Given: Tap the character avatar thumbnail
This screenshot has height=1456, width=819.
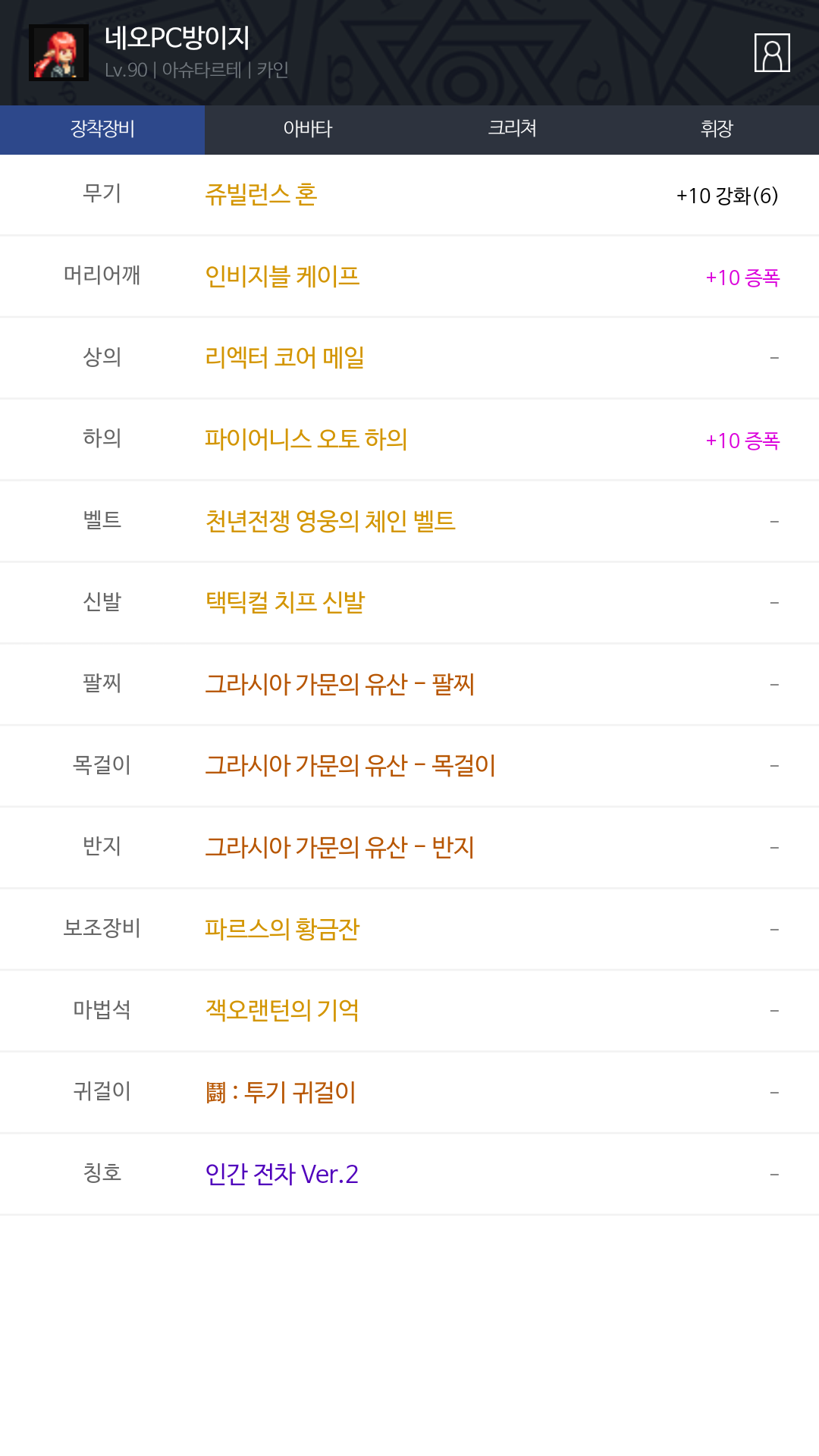Looking at the screenshot, I should tap(58, 52).
